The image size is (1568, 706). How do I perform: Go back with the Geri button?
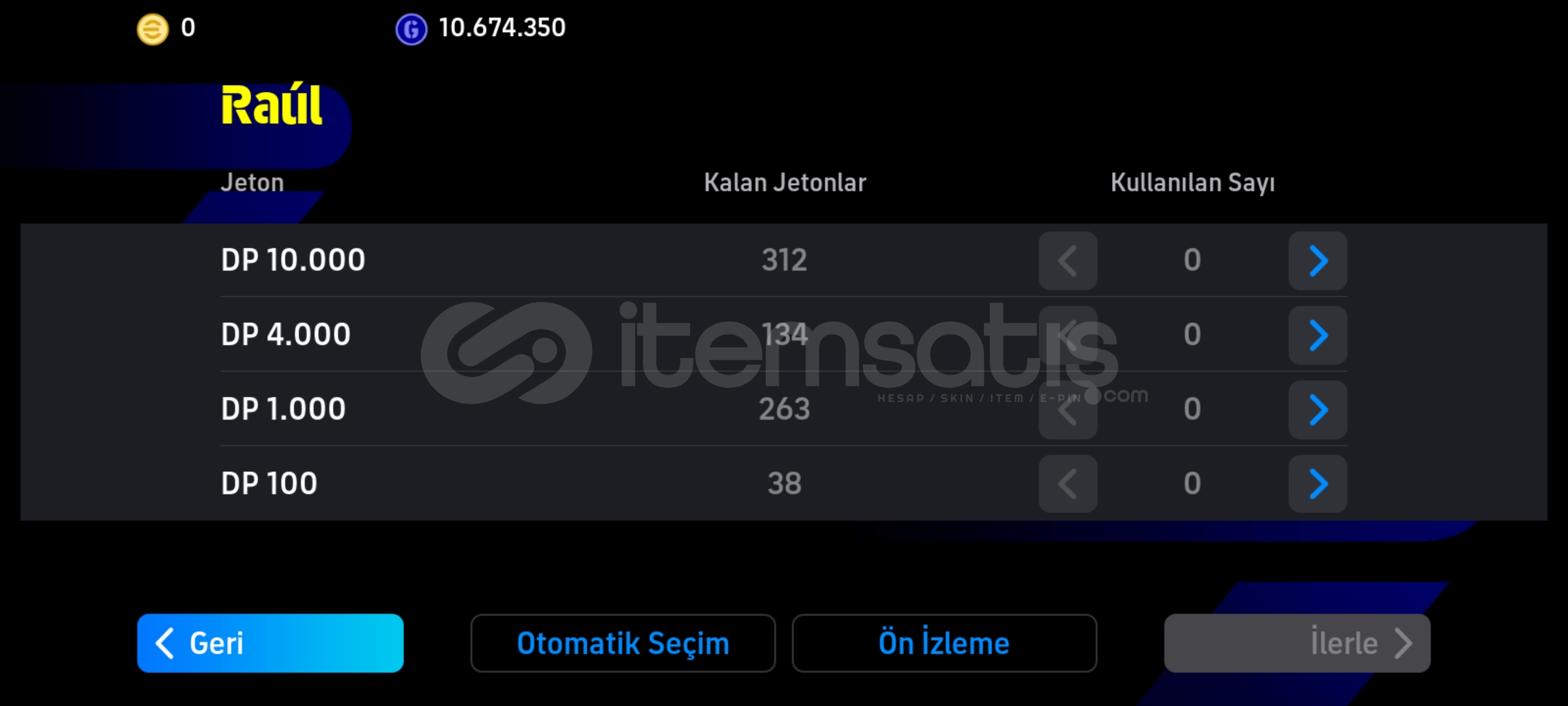pyautogui.click(x=270, y=643)
